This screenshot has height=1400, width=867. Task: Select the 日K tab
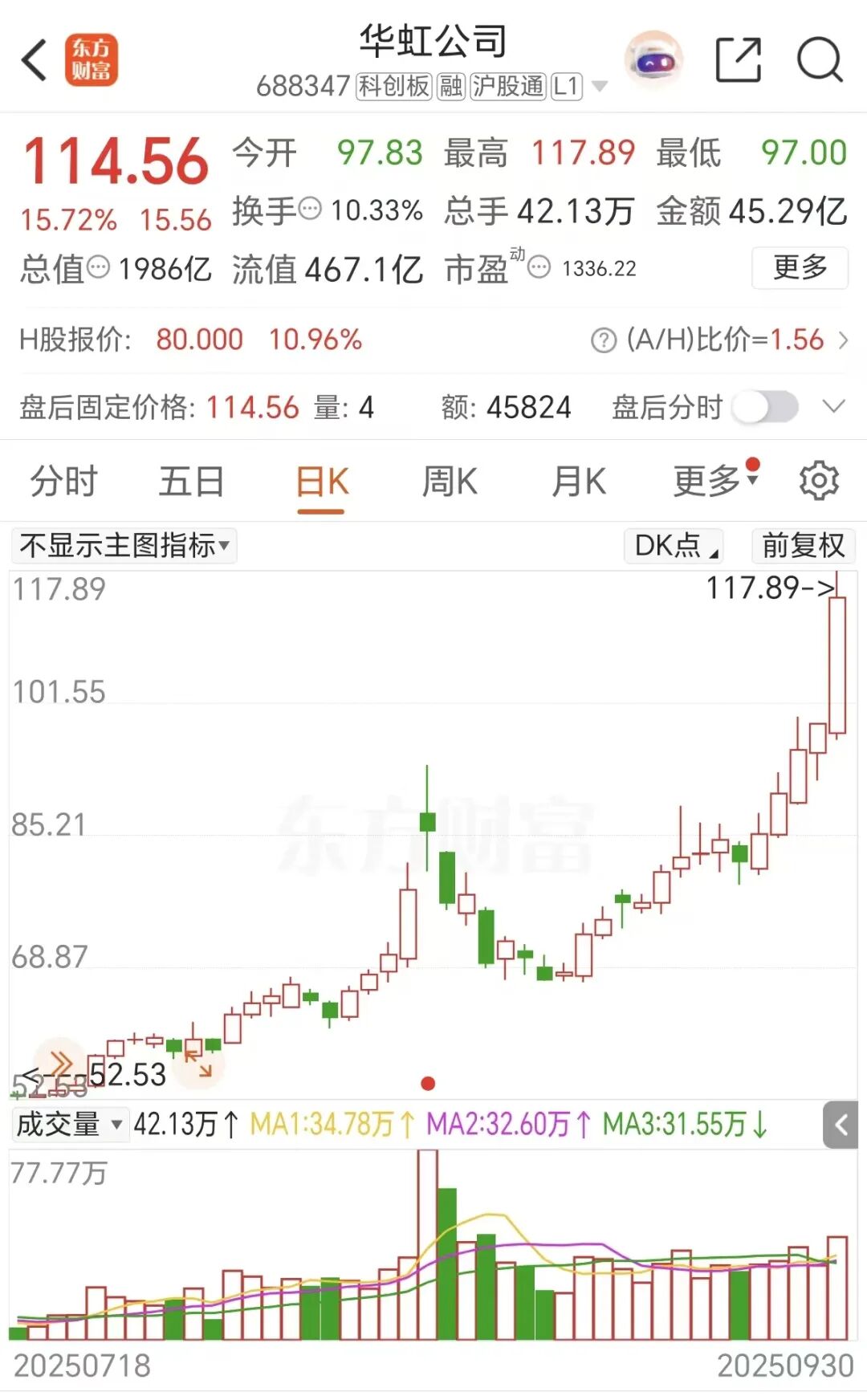coord(321,482)
